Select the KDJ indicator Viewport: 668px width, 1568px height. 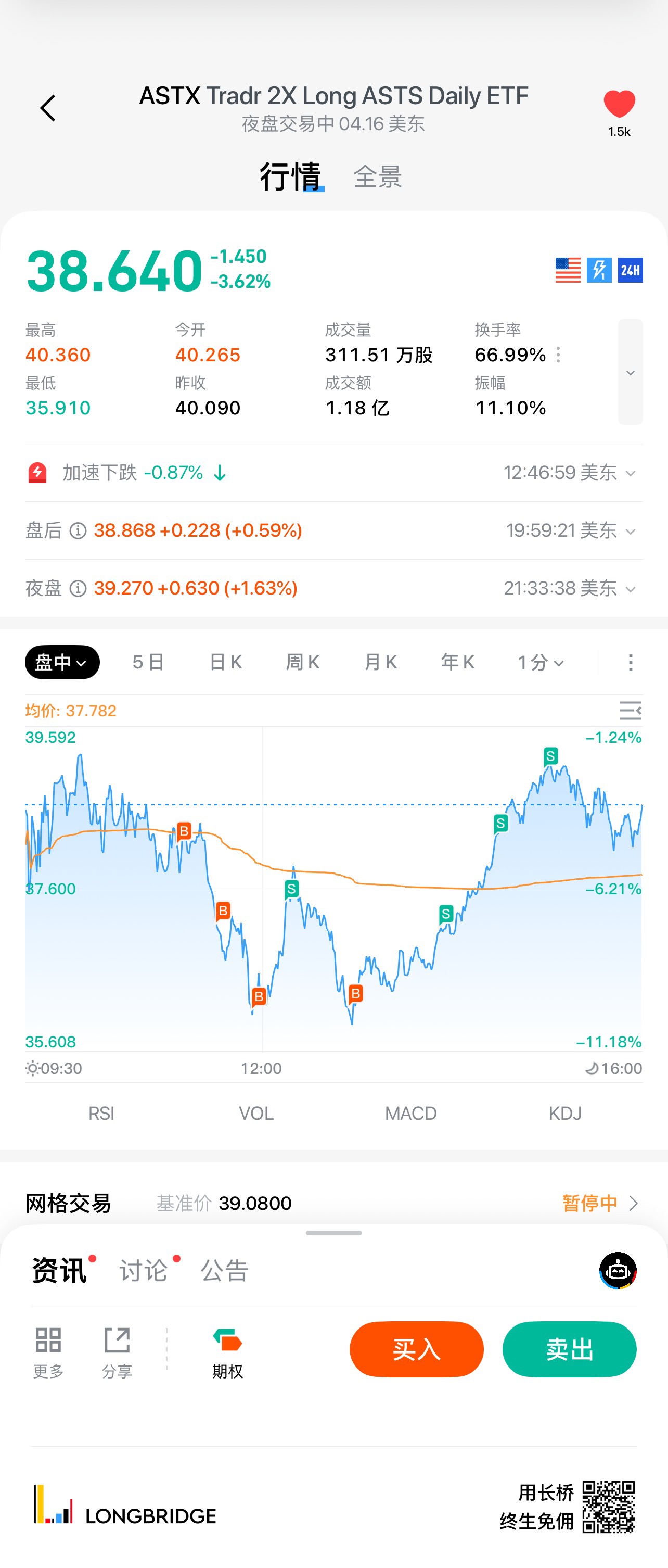(564, 1114)
